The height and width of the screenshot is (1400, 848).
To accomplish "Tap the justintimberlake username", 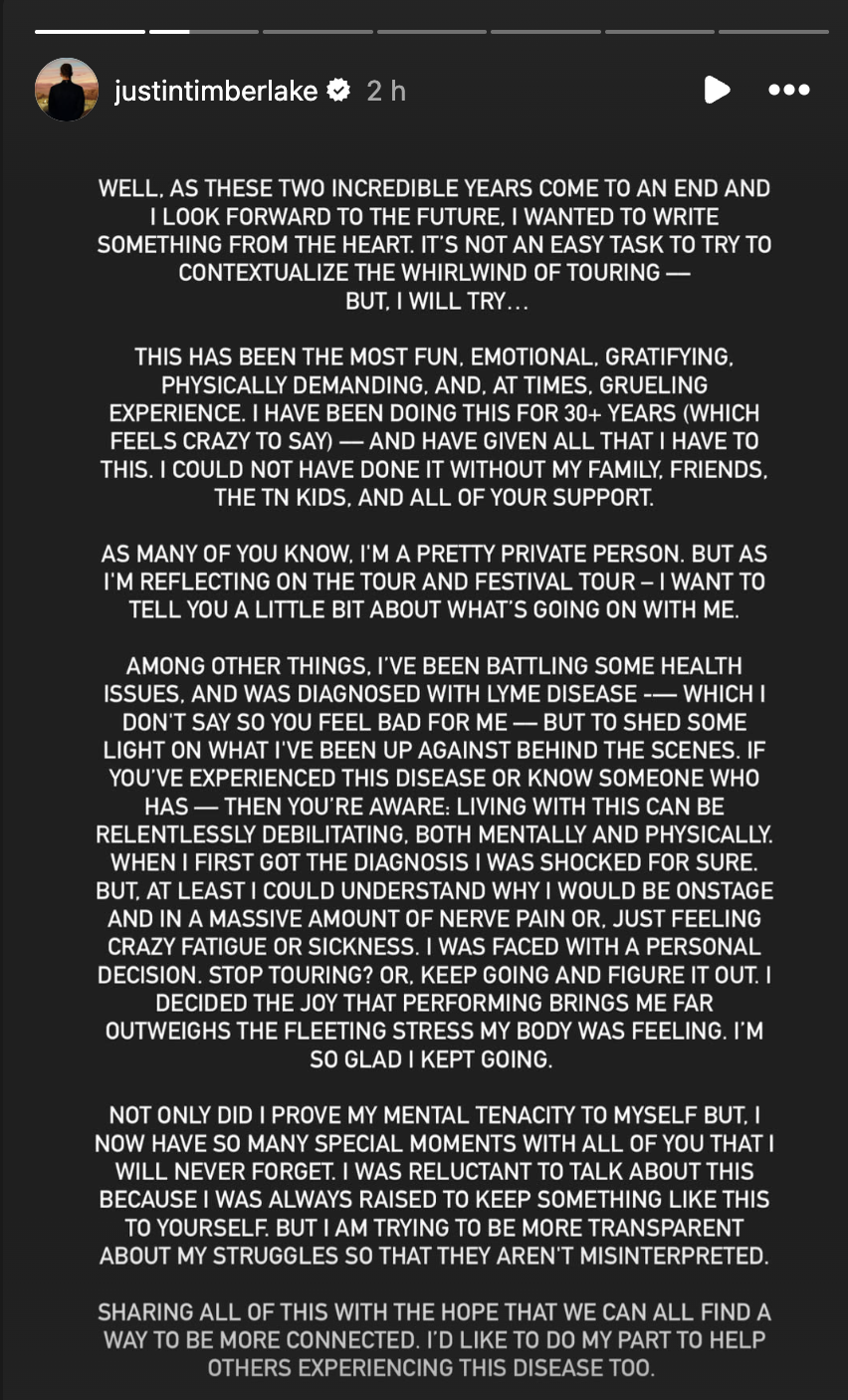I will pos(216,91).
